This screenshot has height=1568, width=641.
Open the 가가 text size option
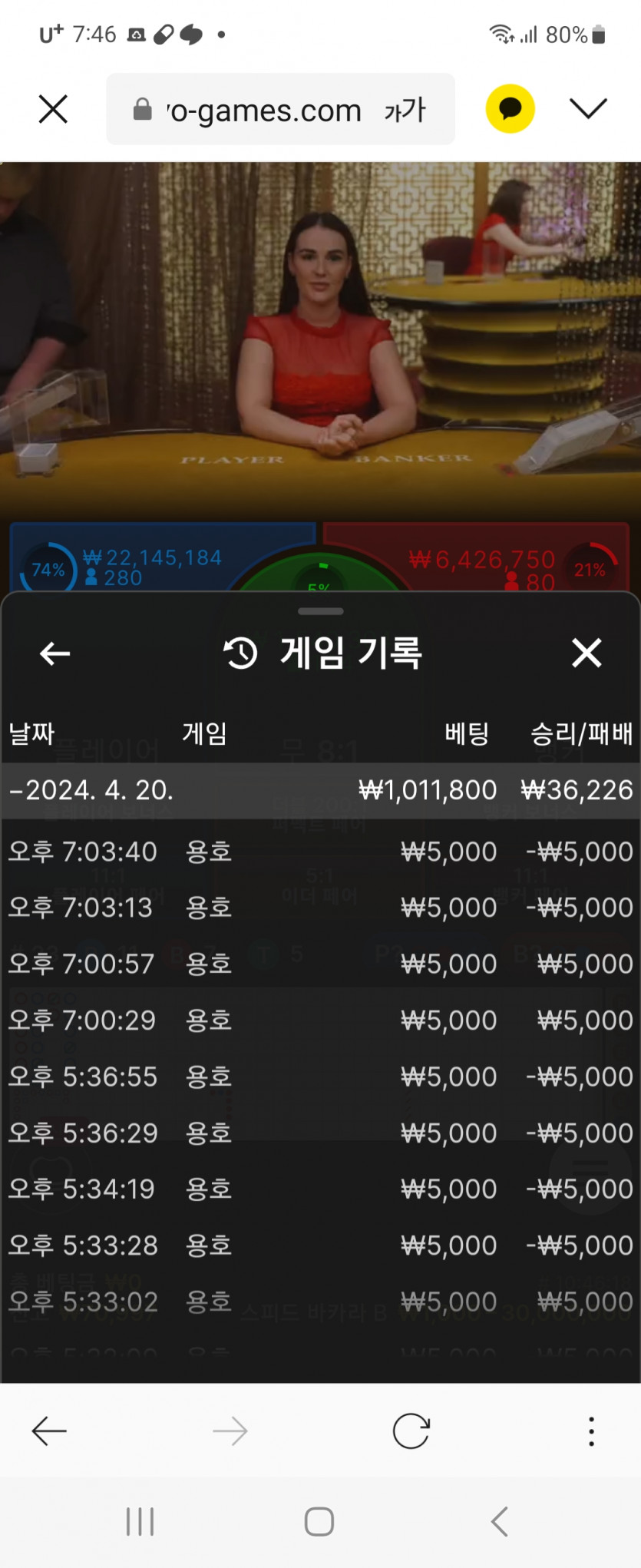pyautogui.click(x=405, y=111)
